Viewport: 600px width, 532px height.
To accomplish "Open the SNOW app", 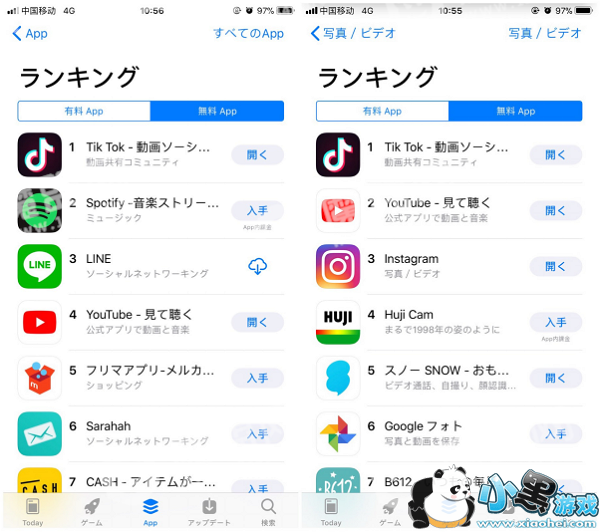I will [556, 378].
